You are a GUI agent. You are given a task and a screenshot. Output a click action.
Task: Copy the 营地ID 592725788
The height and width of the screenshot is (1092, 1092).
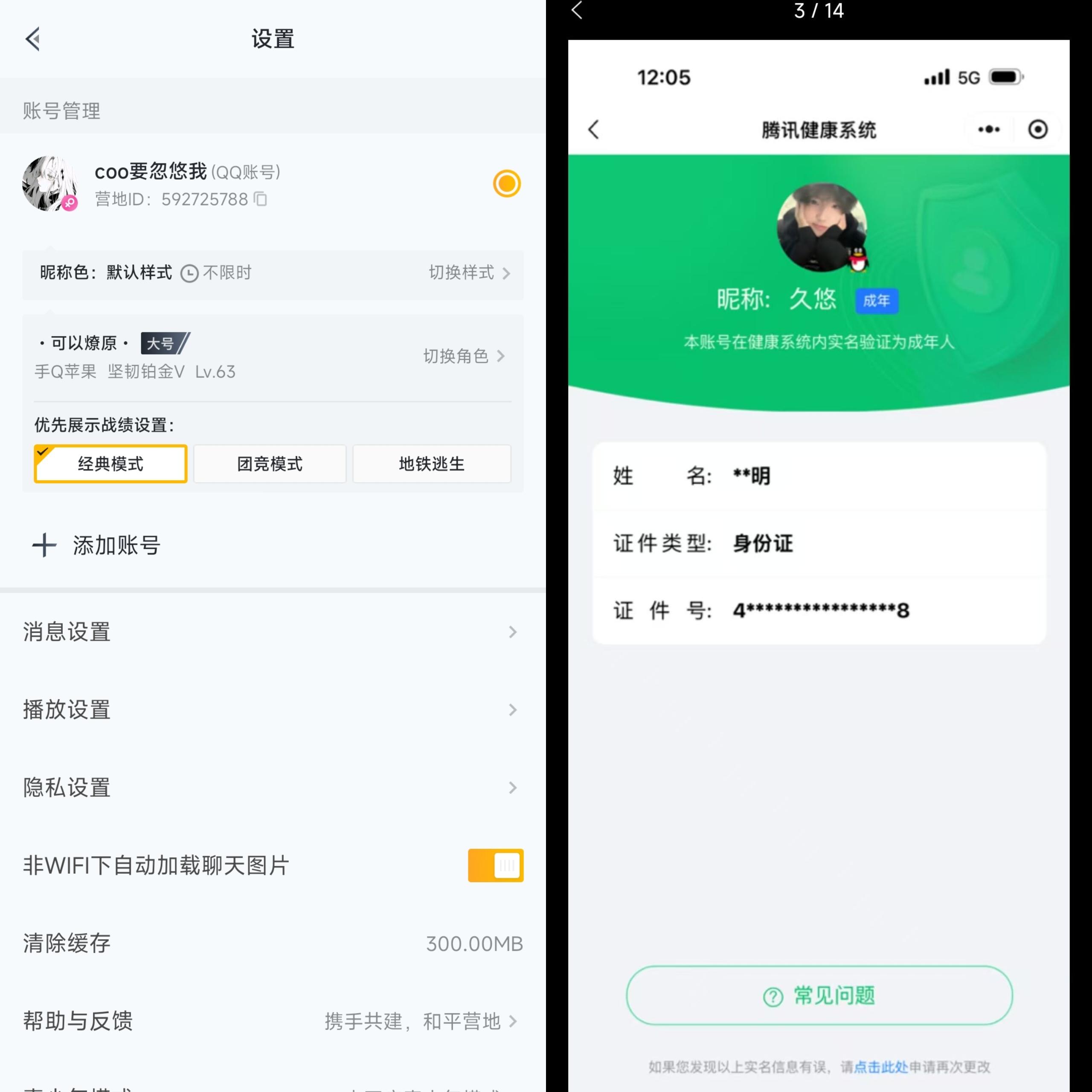coord(260,199)
